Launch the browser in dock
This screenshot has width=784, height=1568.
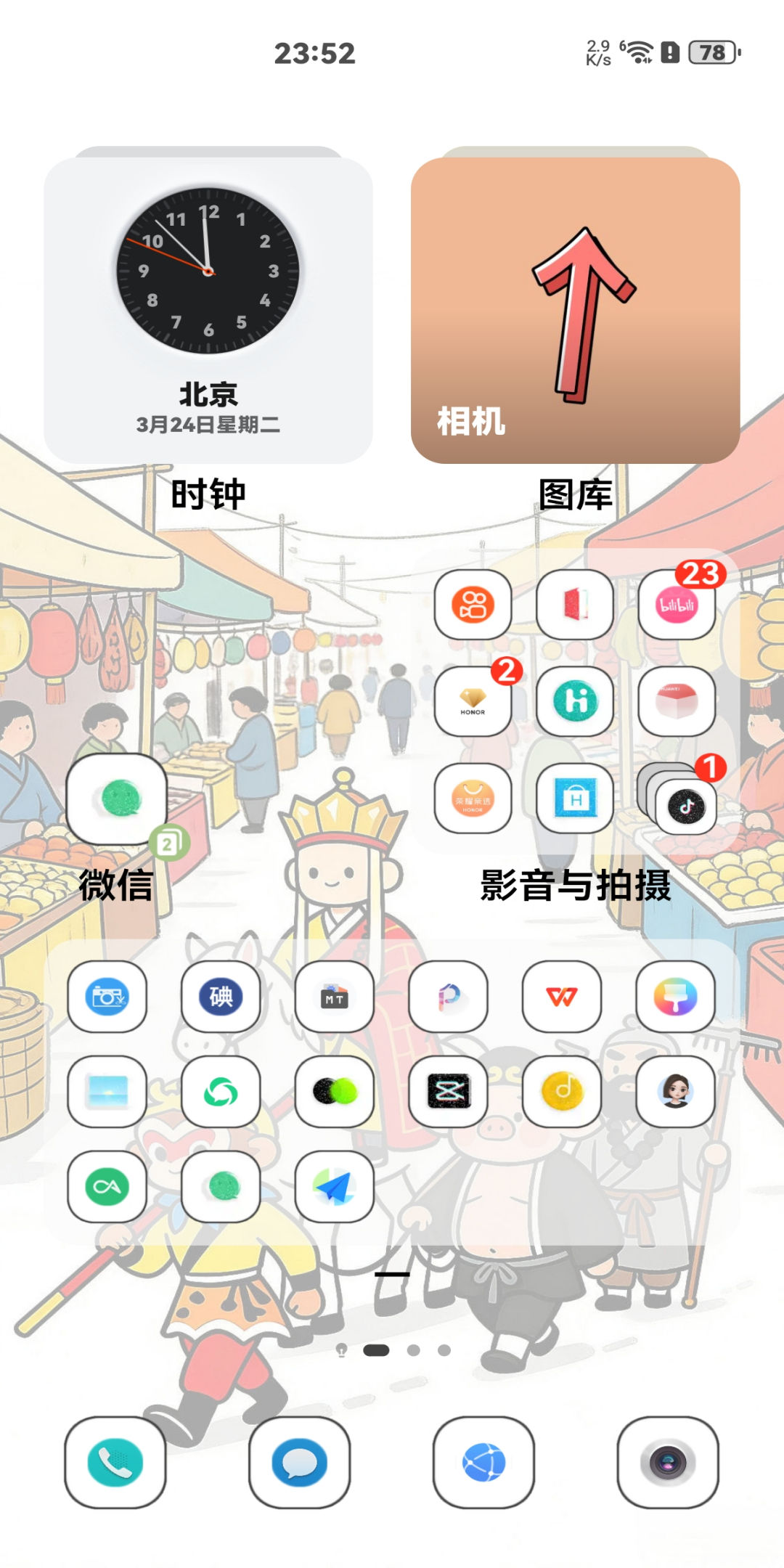(483, 1462)
